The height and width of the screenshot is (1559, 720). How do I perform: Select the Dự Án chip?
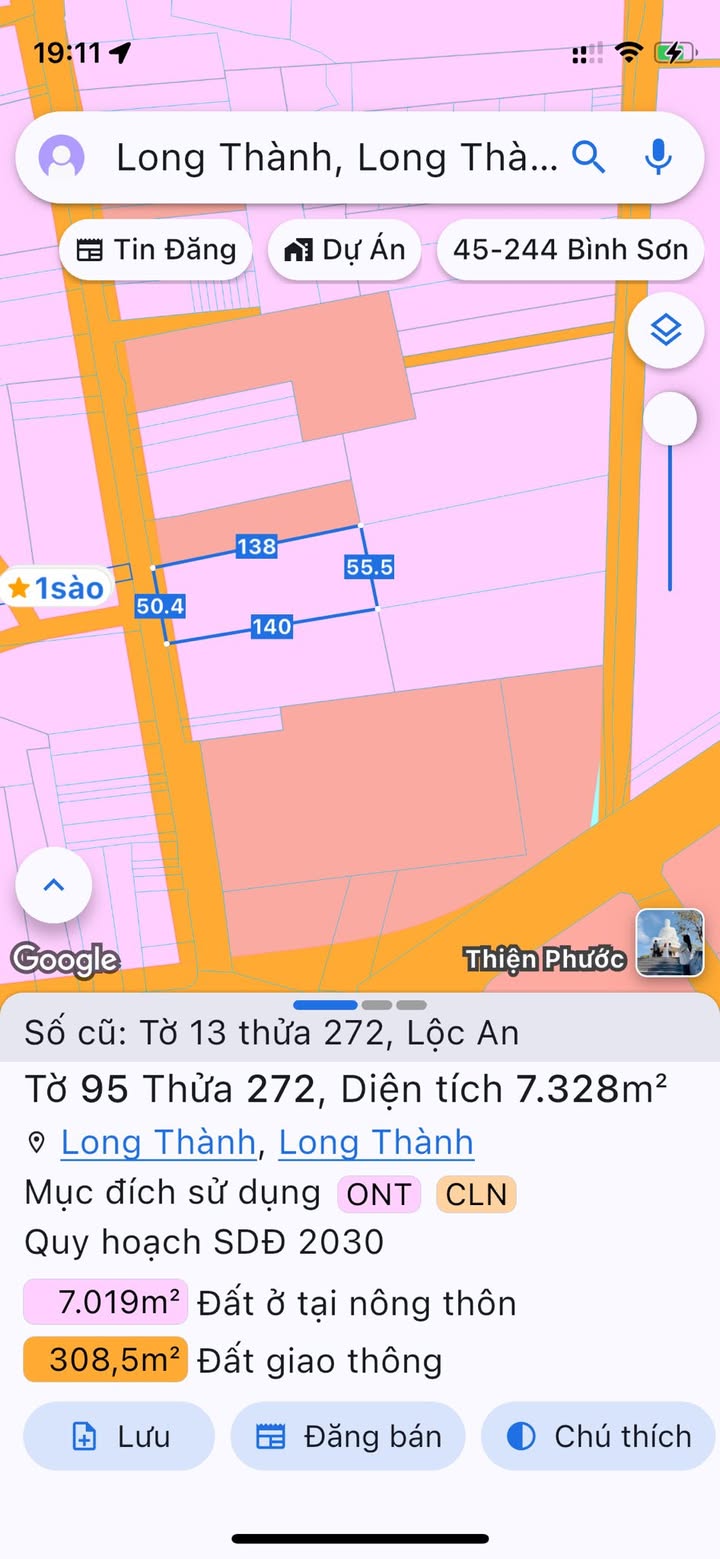343,249
